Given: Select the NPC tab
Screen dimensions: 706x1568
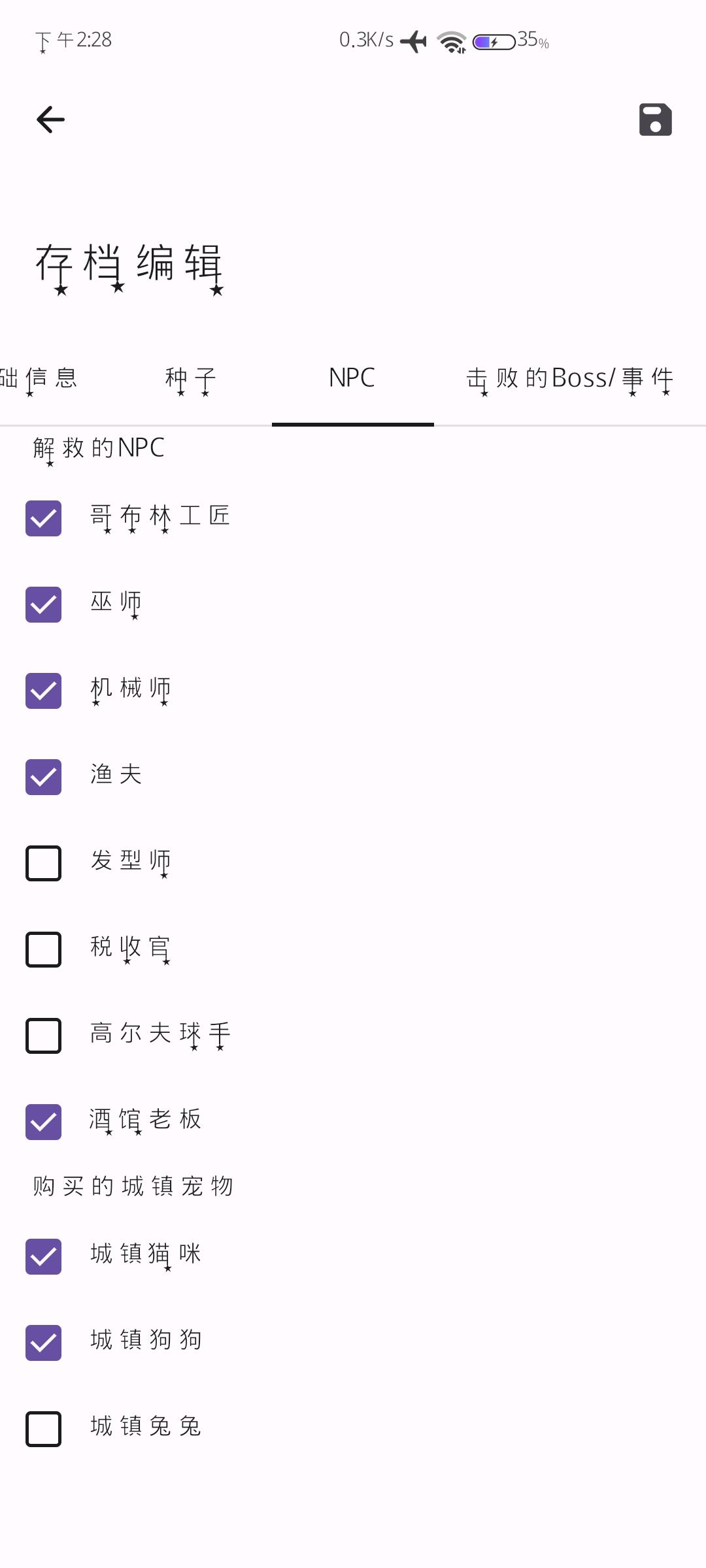Looking at the screenshot, I should pos(352,378).
